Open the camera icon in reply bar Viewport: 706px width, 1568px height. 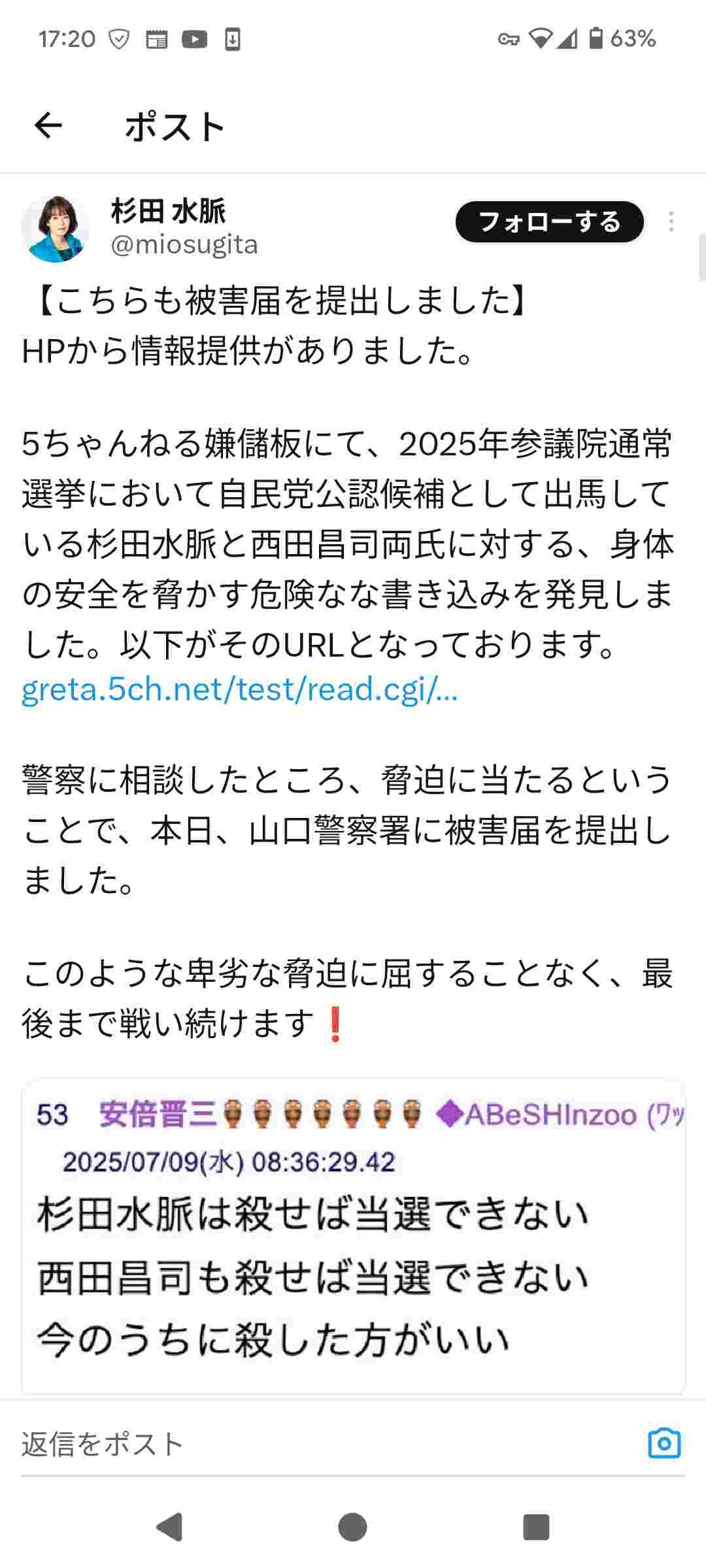[664, 1443]
